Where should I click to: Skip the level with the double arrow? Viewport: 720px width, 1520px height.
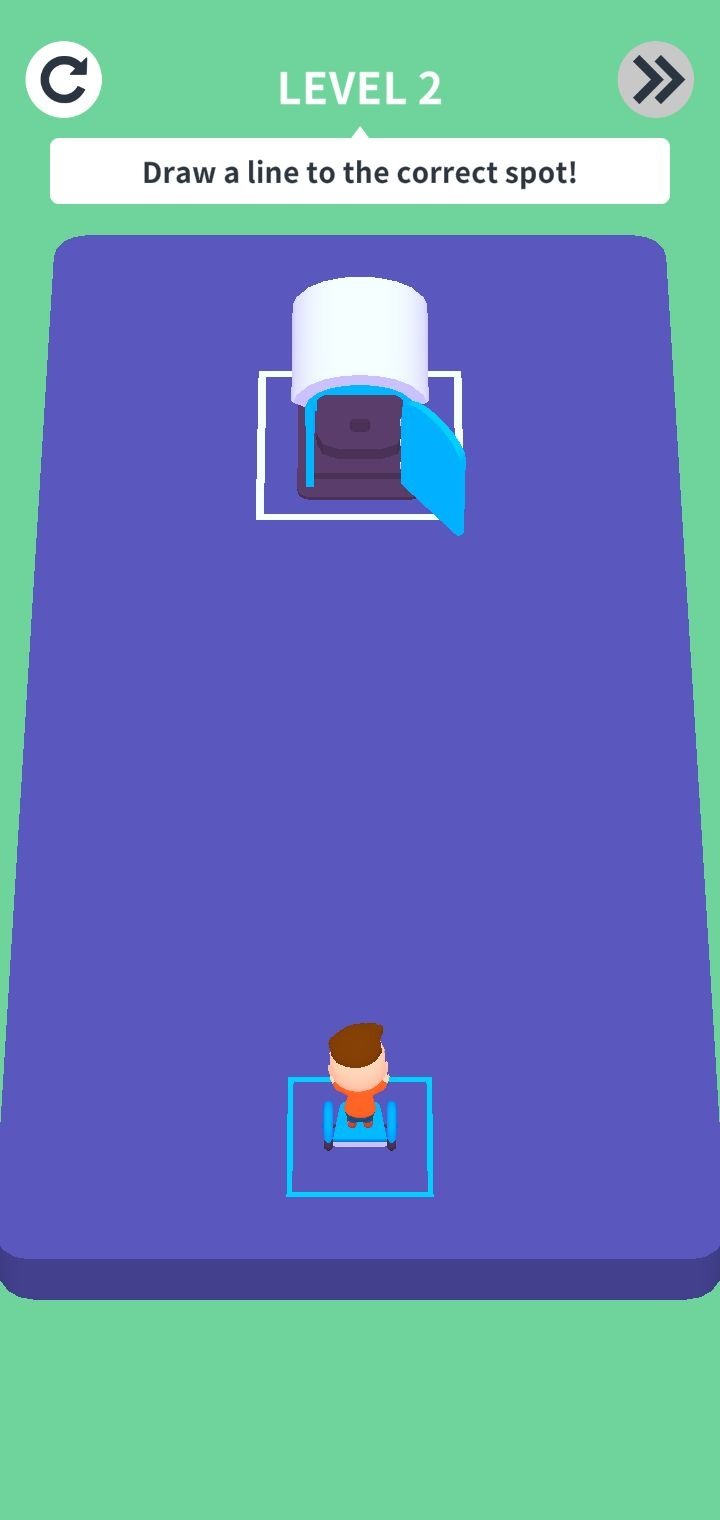[656, 80]
